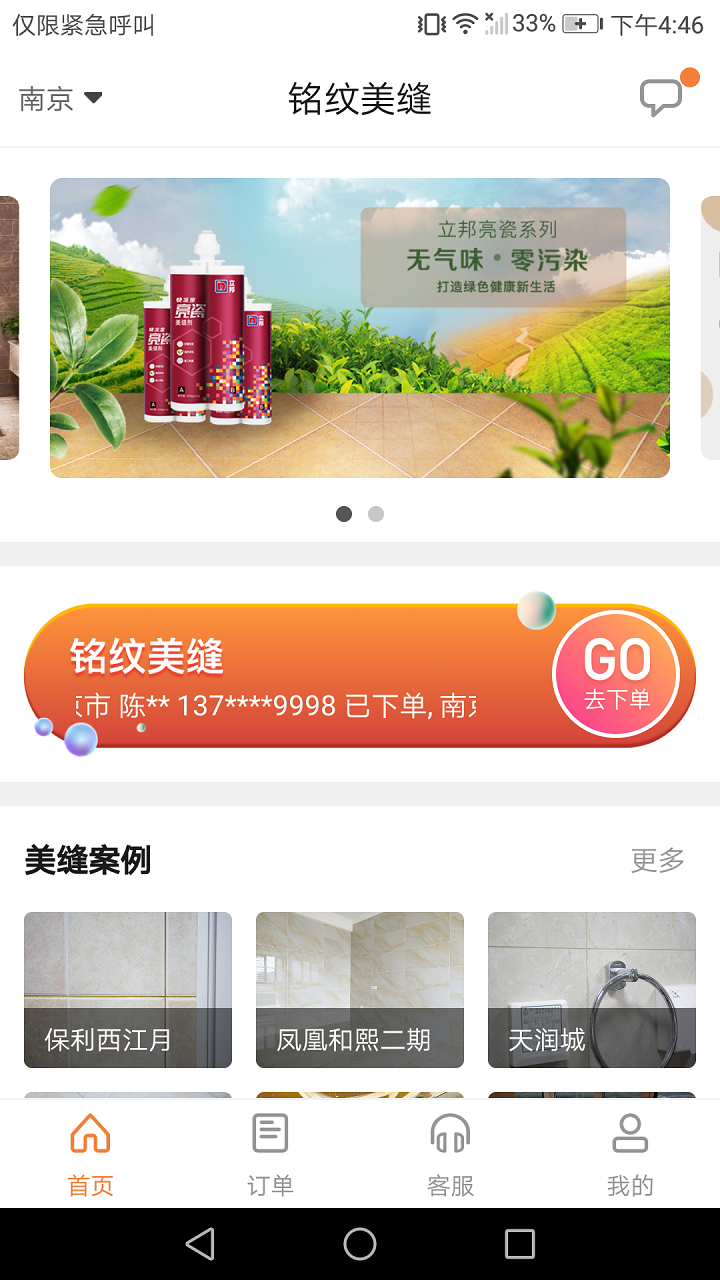Image resolution: width=720 pixels, height=1280 pixels.
Task: Open 更多 to see more 美缝案例
Action: (x=657, y=860)
